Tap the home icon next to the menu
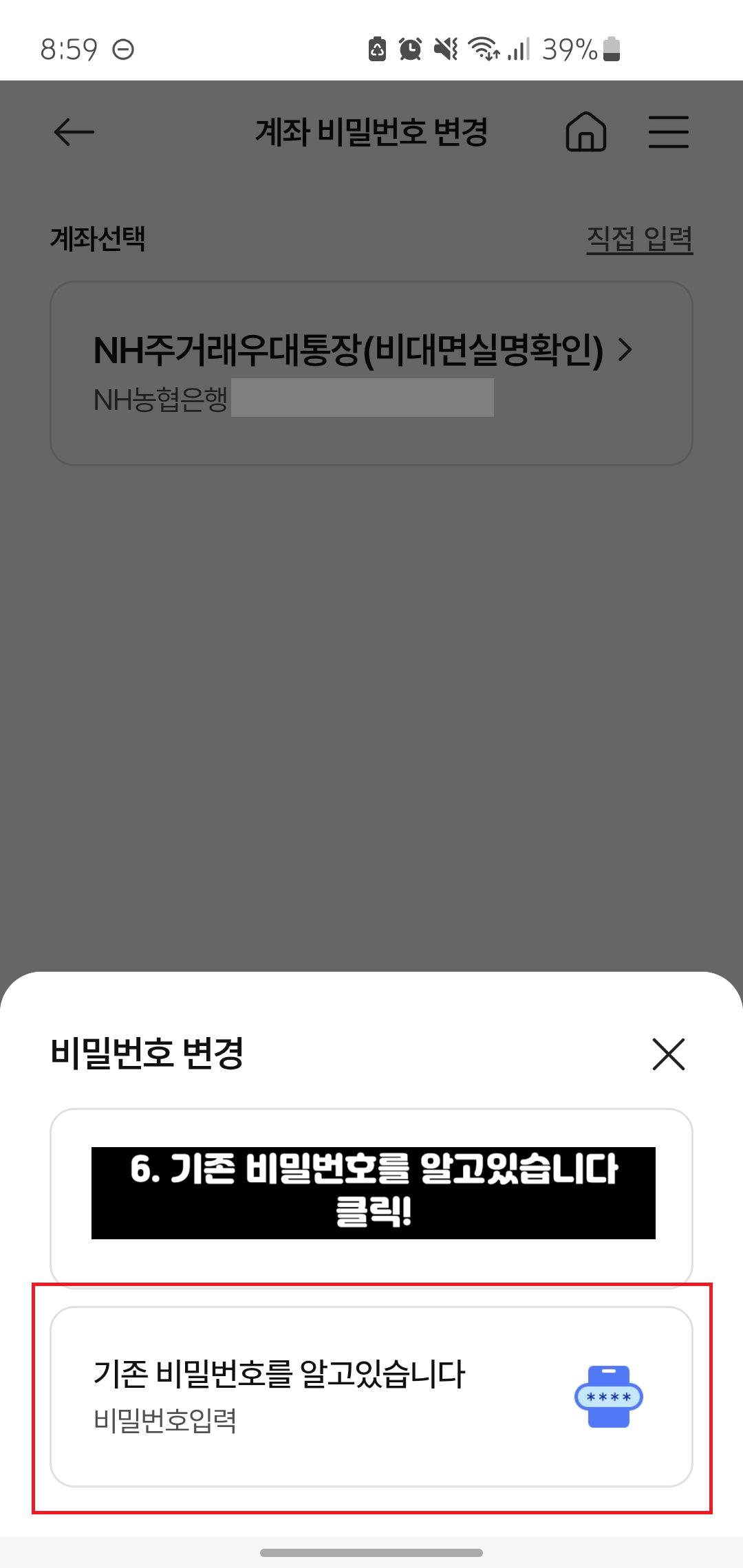743x1568 pixels. tap(586, 132)
